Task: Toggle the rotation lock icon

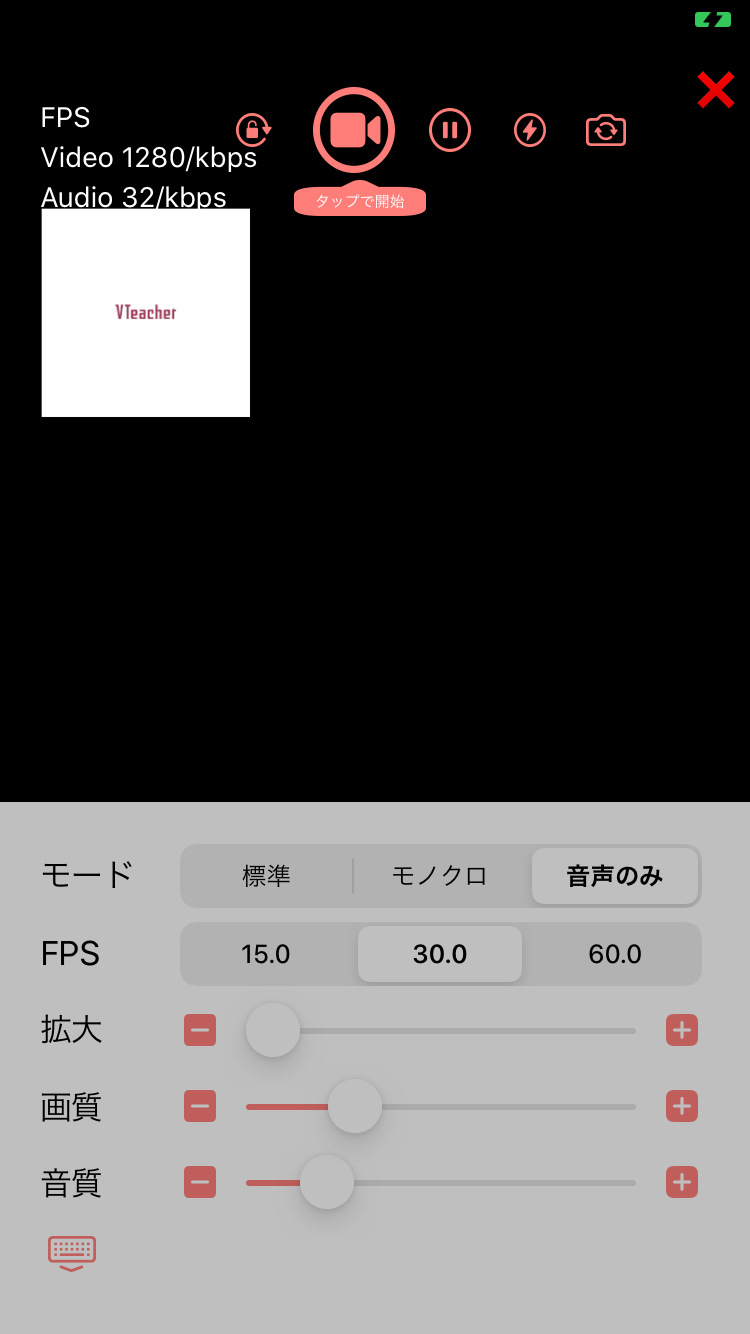Action: click(253, 130)
